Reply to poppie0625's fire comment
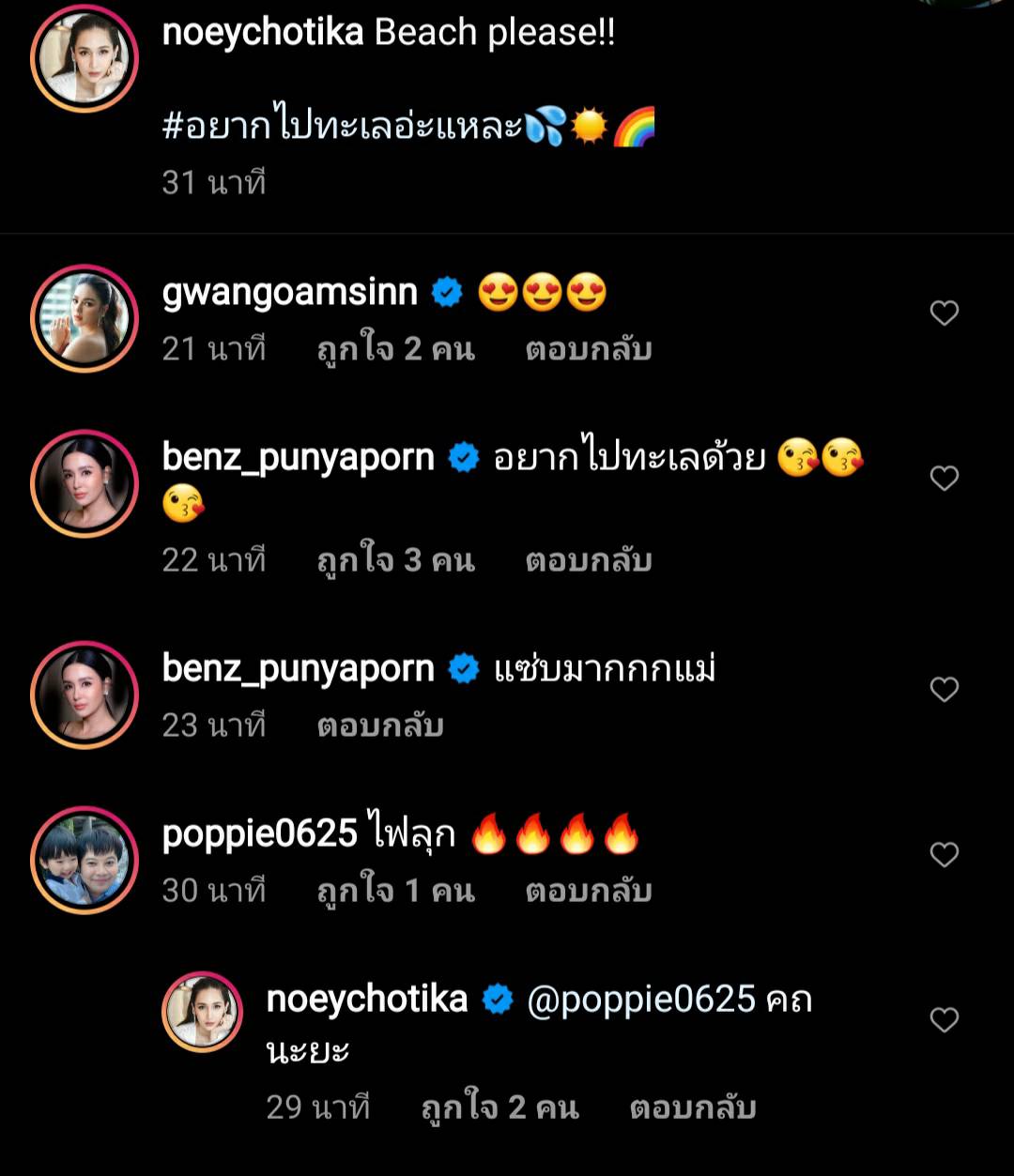This screenshot has height=1176, width=1014. click(588, 891)
